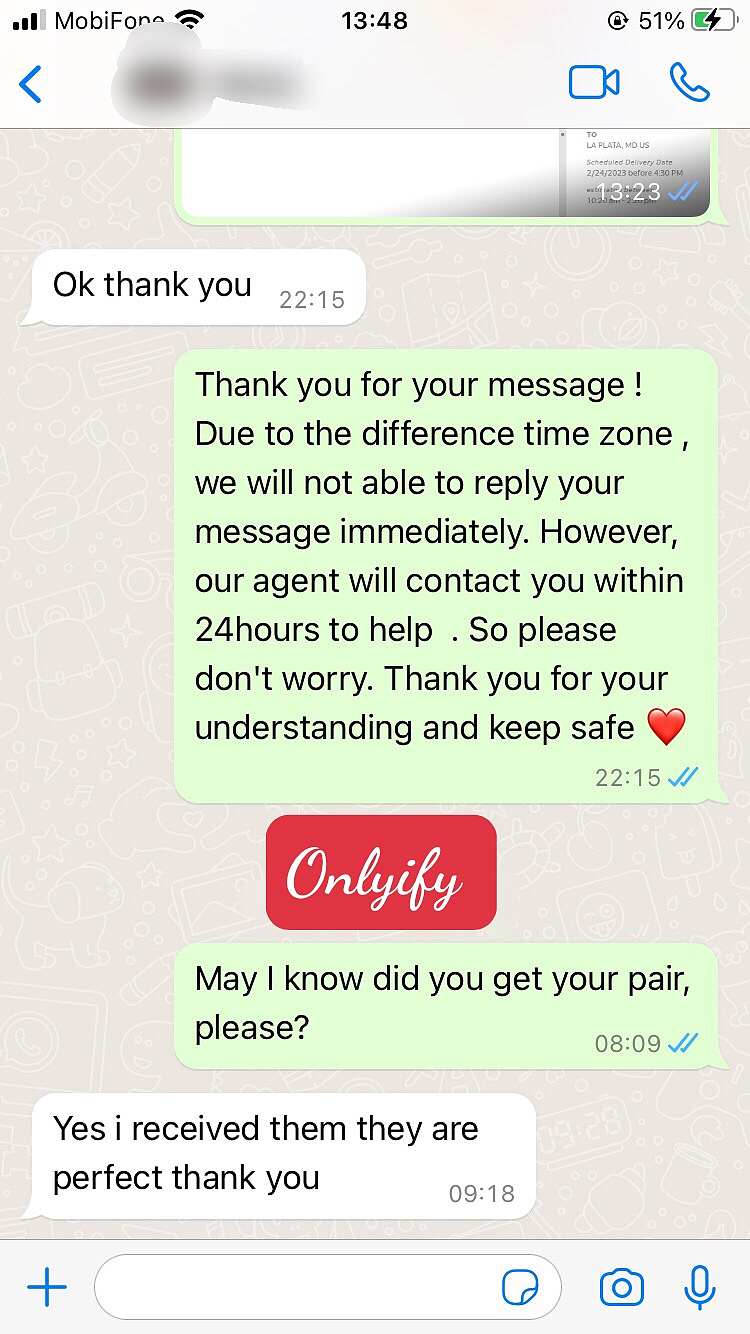Open the attachment plus menu
The width and height of the screenshot is (750, 1334).
(47, 1288)
